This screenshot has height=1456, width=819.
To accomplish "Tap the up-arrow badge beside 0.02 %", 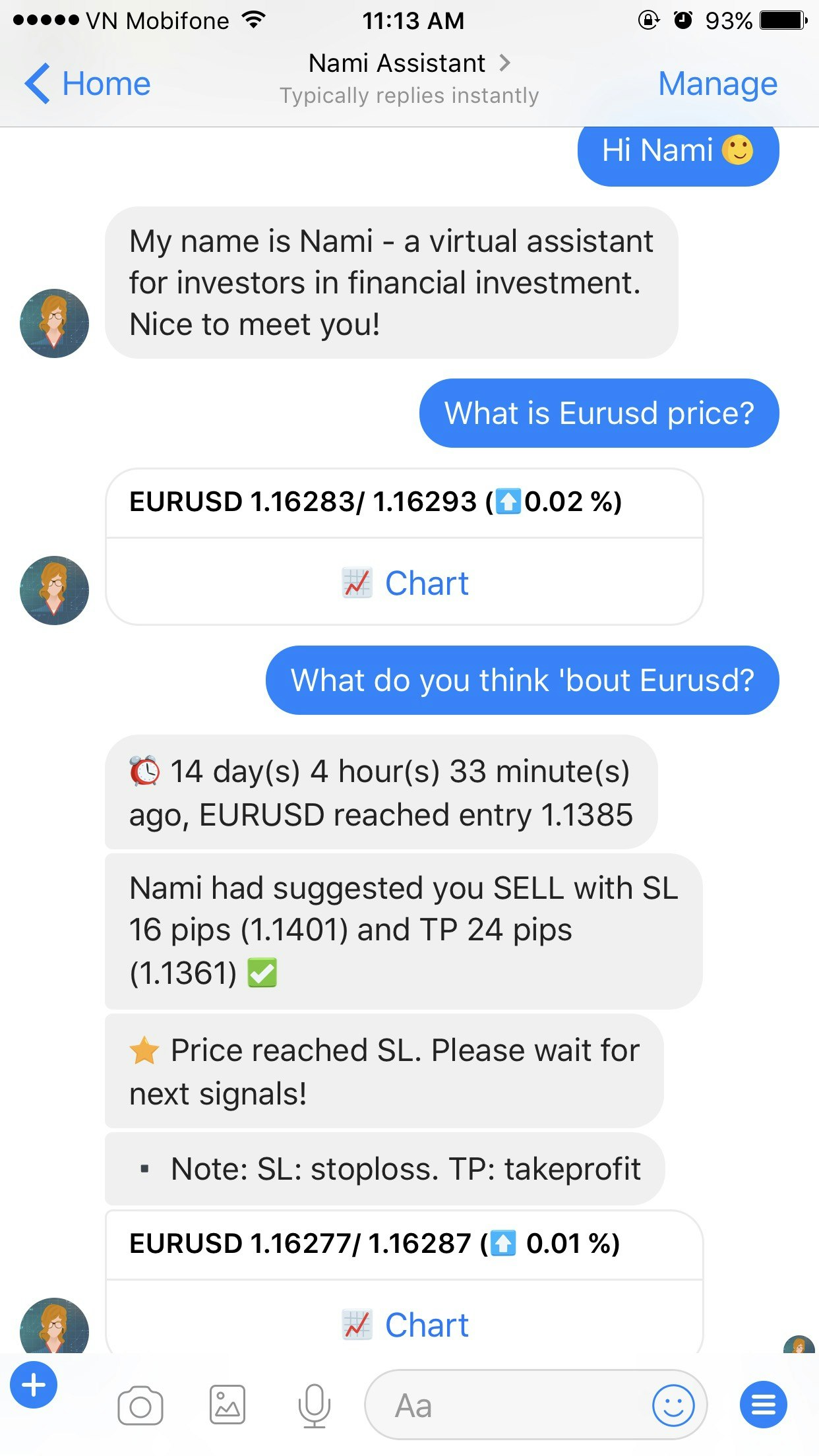I will 508,502.
